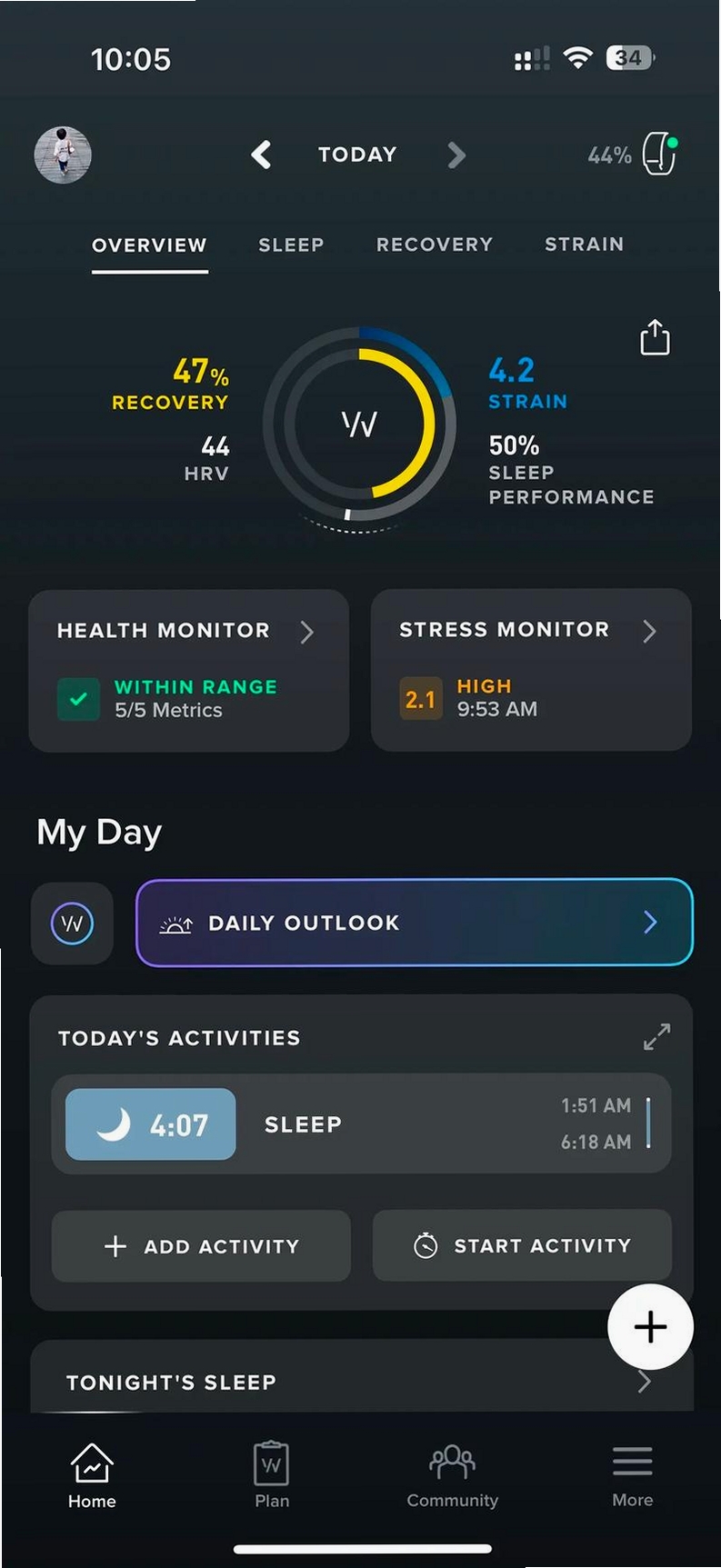The image size is (721, 1568).
Task: Open the profile picture avatar
Action: (63, 155)
